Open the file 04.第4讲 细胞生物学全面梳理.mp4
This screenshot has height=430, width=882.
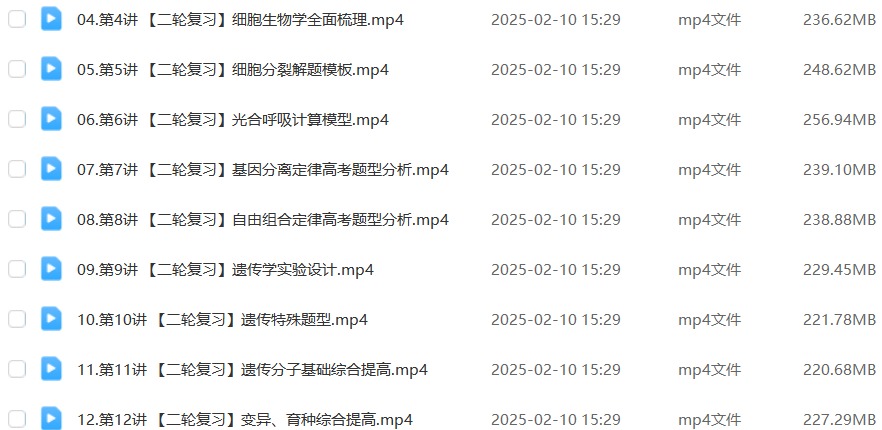pyautogui.click(x=240, y=19)
